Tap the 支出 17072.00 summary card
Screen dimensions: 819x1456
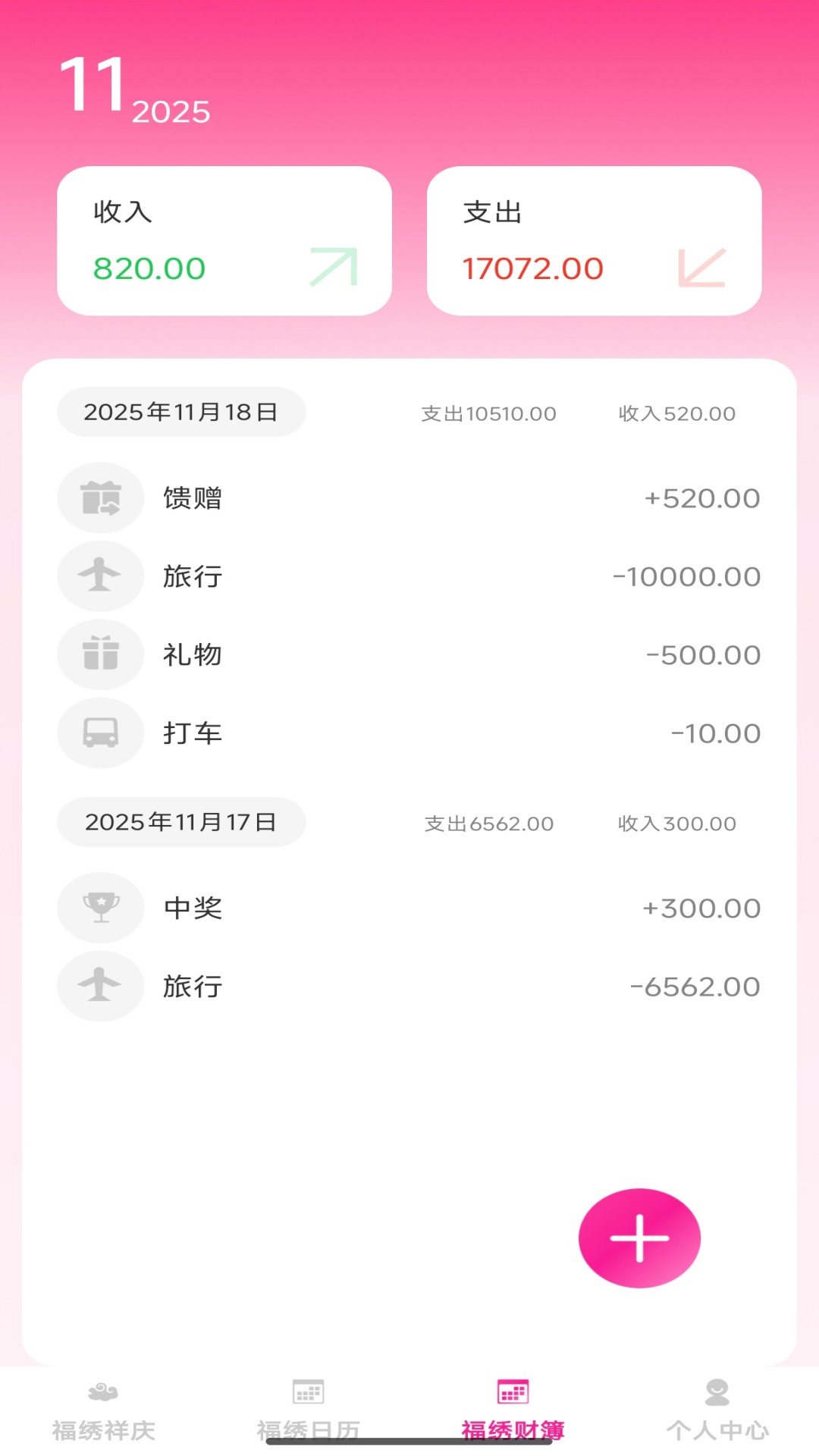(x=594, y=241)
